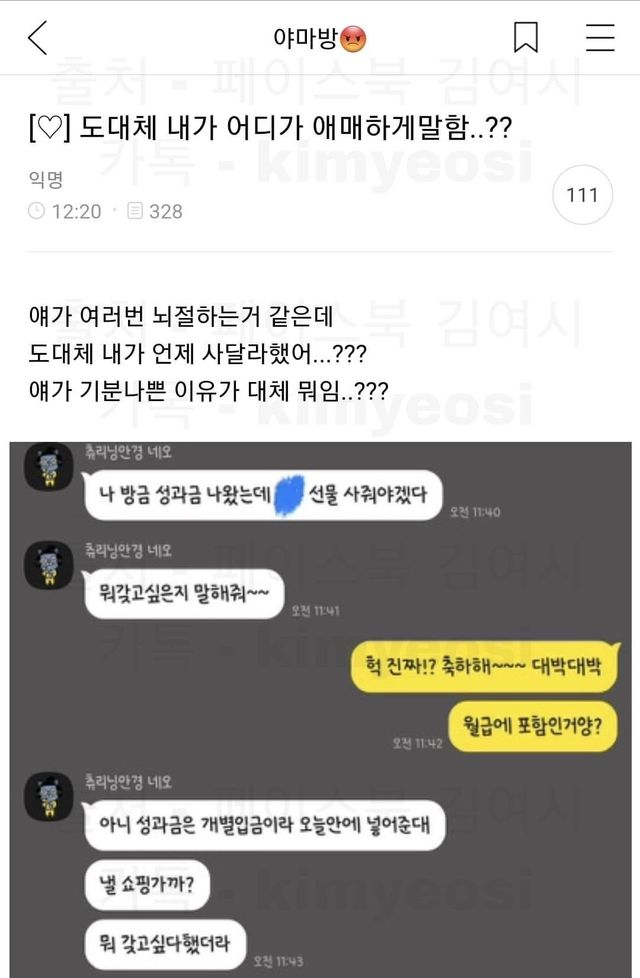Bookmark this post
This screenshot has width=640, height=978.
point(526,38)
